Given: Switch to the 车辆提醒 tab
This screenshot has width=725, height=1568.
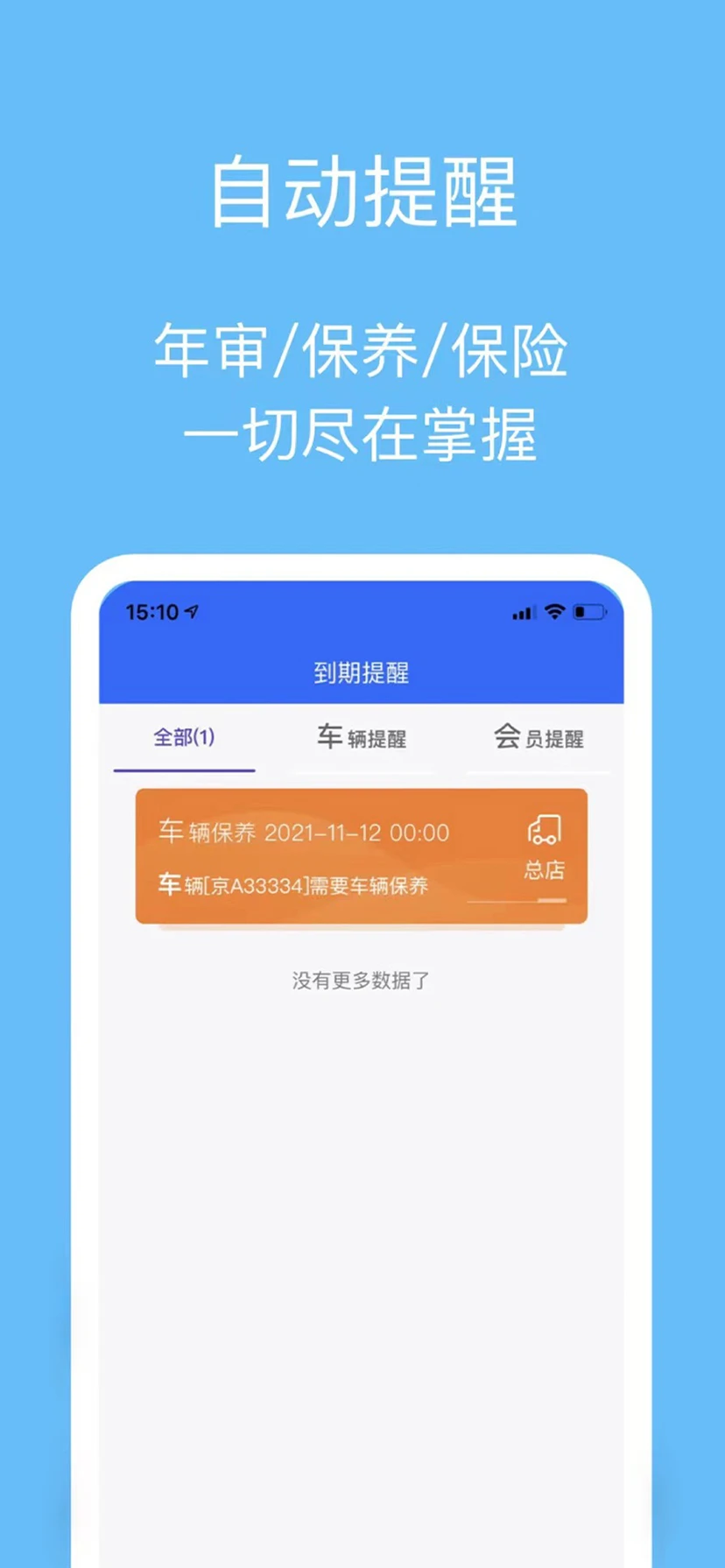Looking at the screenshot, I should tap(362, 738).
